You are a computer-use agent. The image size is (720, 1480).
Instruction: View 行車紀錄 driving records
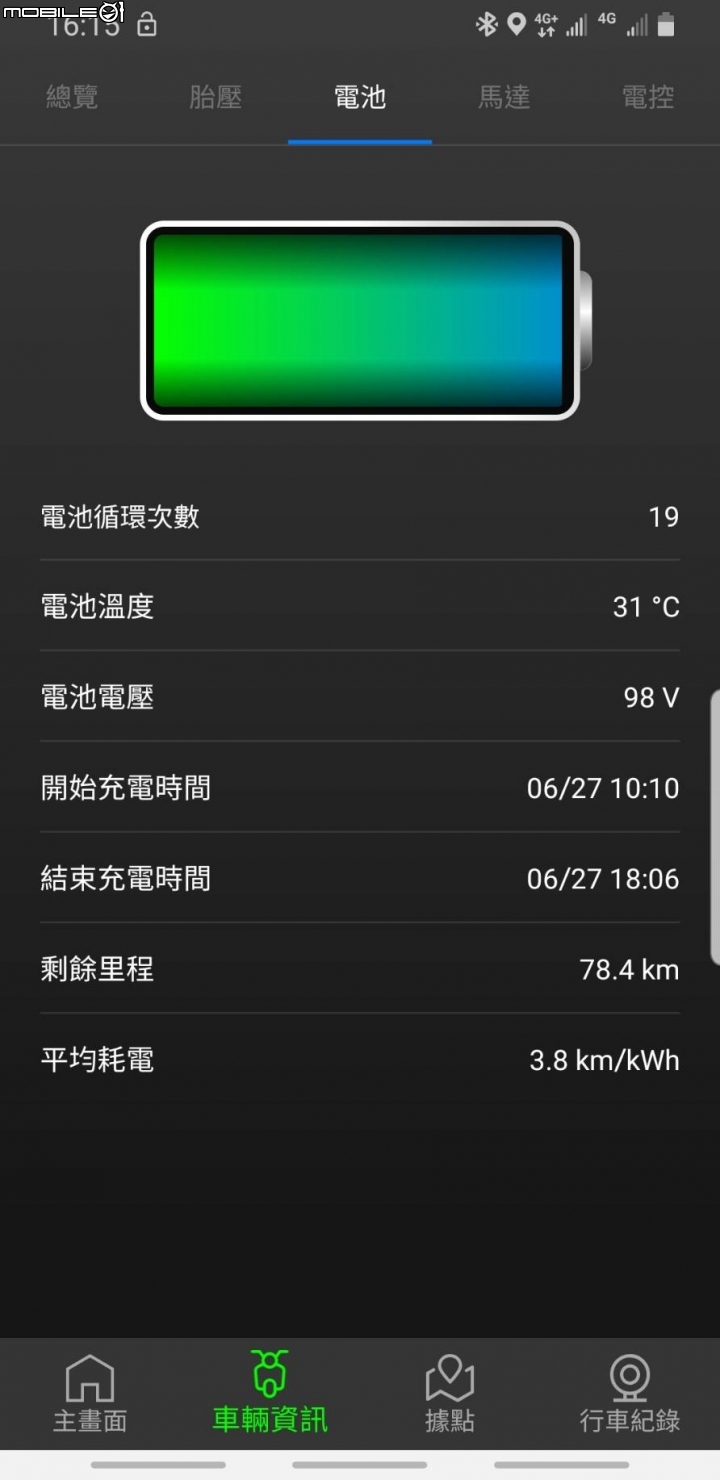pos(630,1393)
